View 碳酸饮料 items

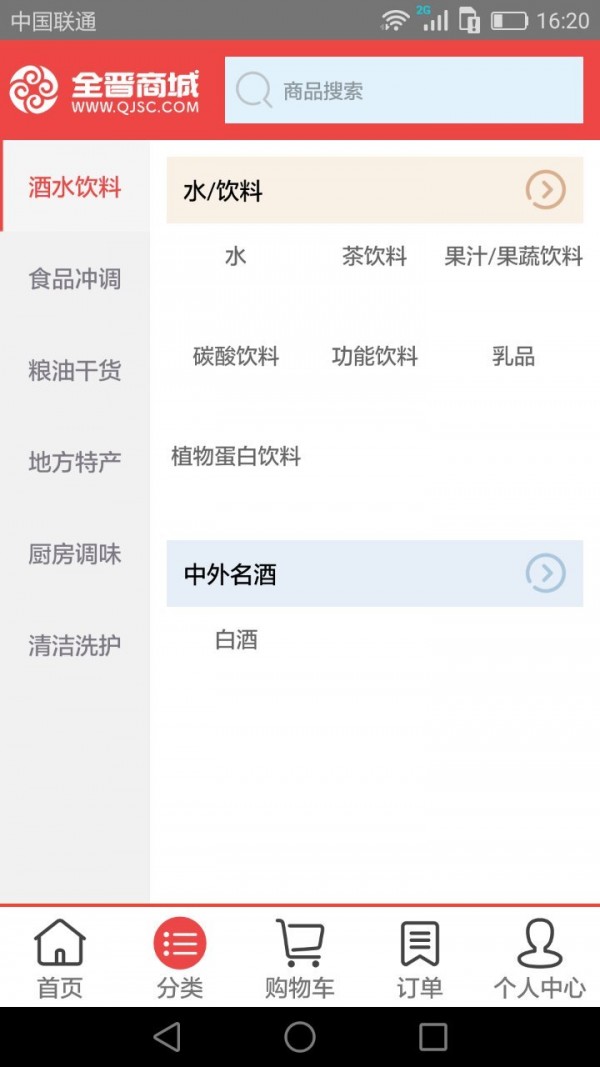click(236, 357)
